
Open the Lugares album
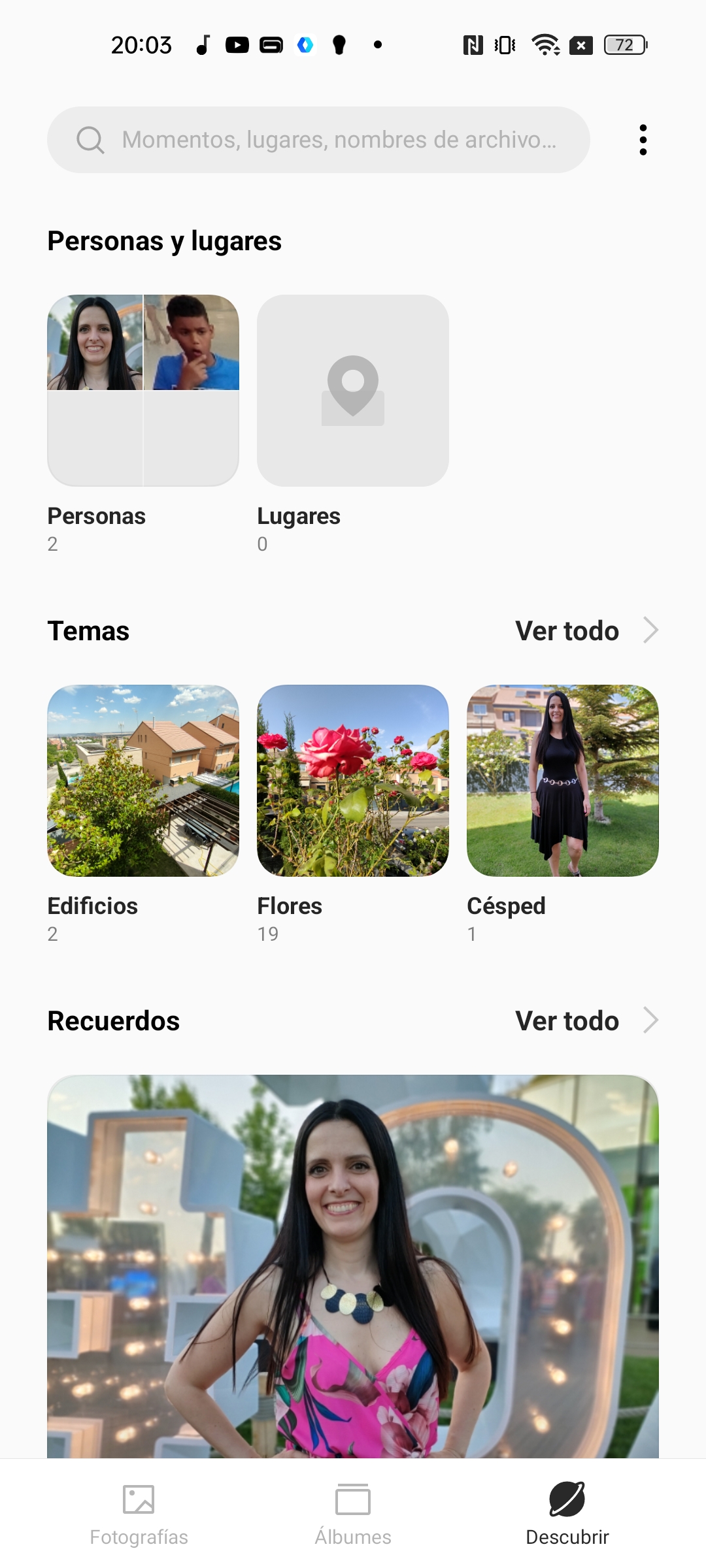tap(353, 390)
